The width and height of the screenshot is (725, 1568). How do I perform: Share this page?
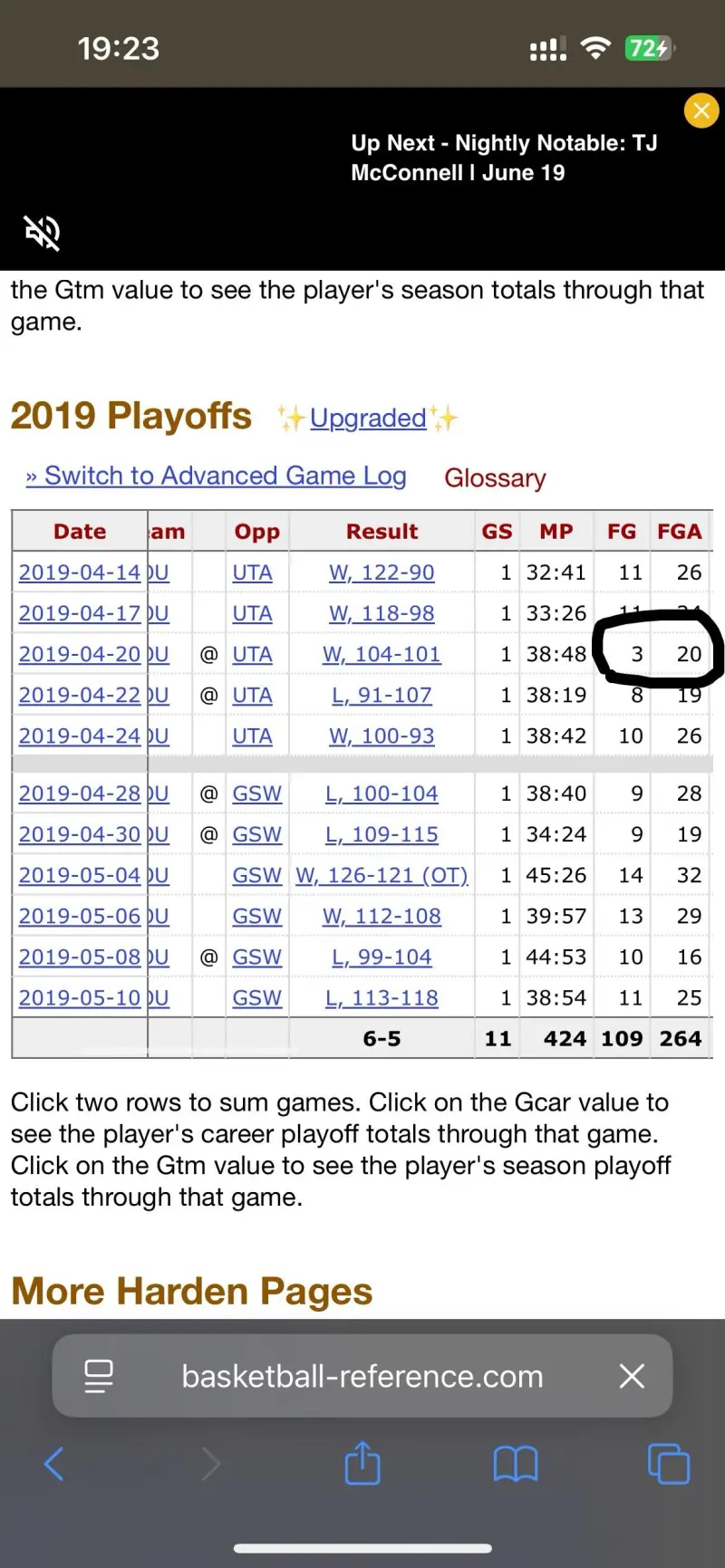(362, 1461)
